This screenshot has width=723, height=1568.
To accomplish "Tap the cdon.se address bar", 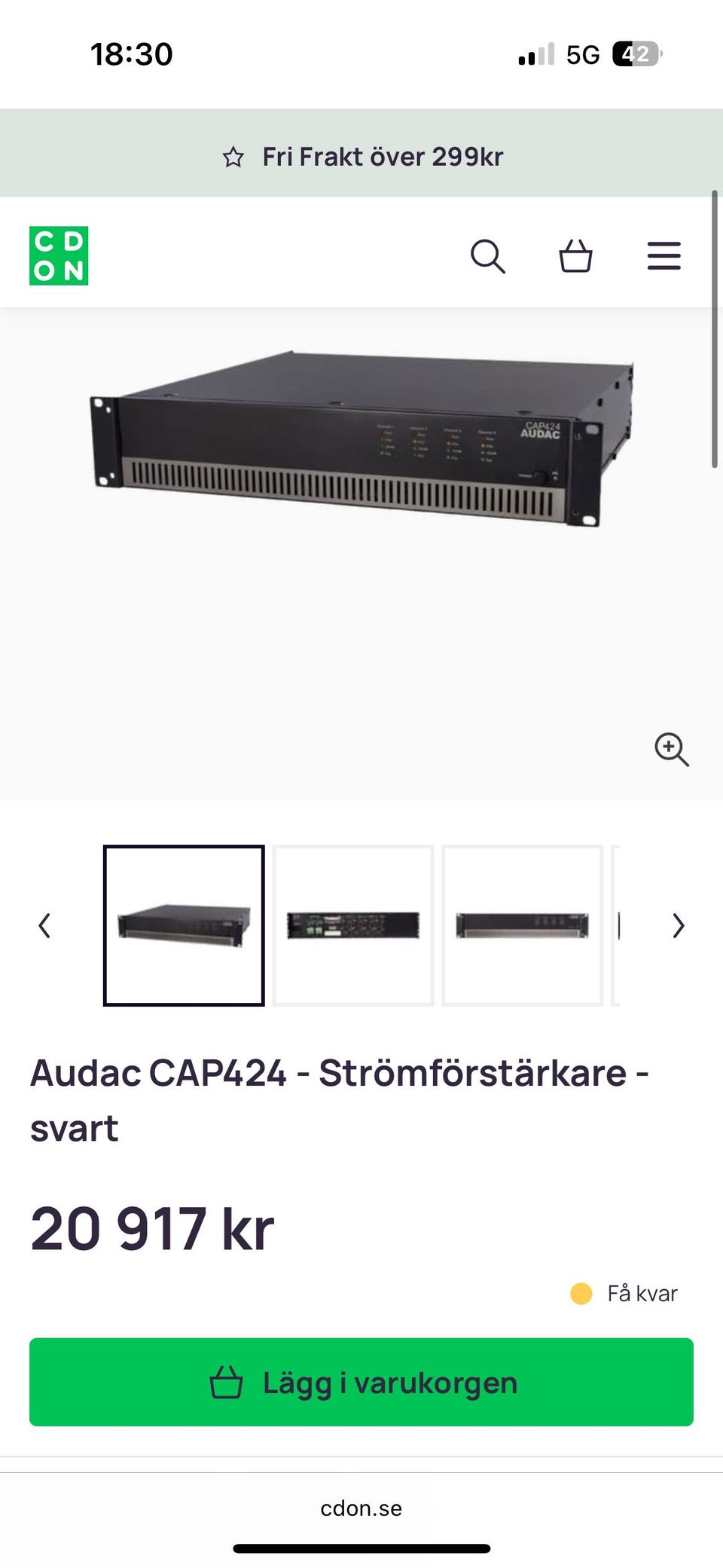I will point(361,1508).
